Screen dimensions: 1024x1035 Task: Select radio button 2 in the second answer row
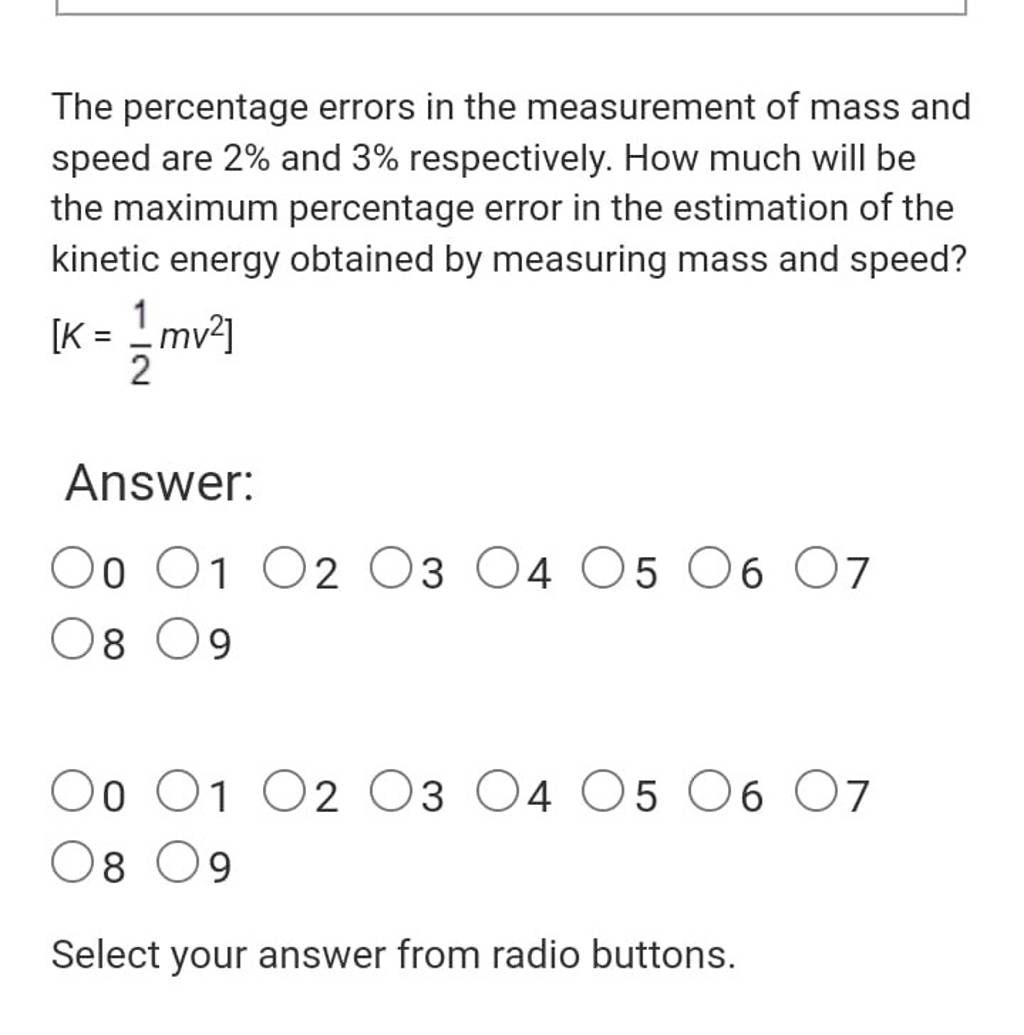pyautogui.click(x=284, y=793)
